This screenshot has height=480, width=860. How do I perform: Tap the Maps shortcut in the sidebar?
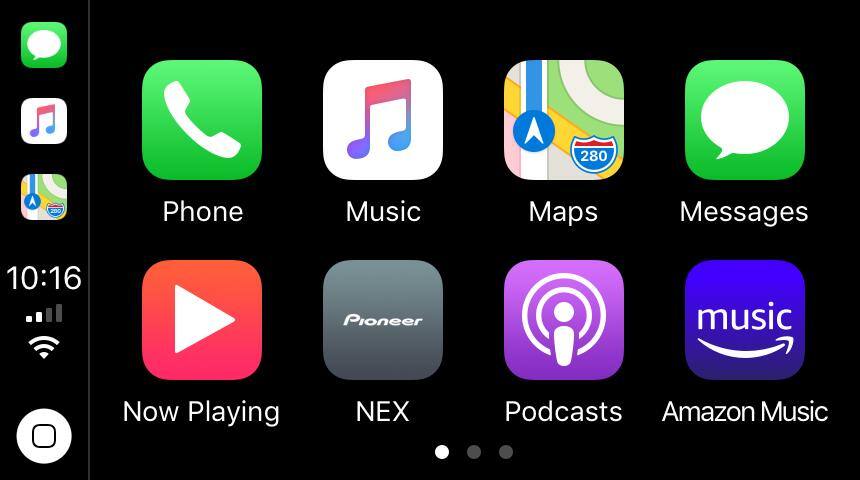[44, 197]
